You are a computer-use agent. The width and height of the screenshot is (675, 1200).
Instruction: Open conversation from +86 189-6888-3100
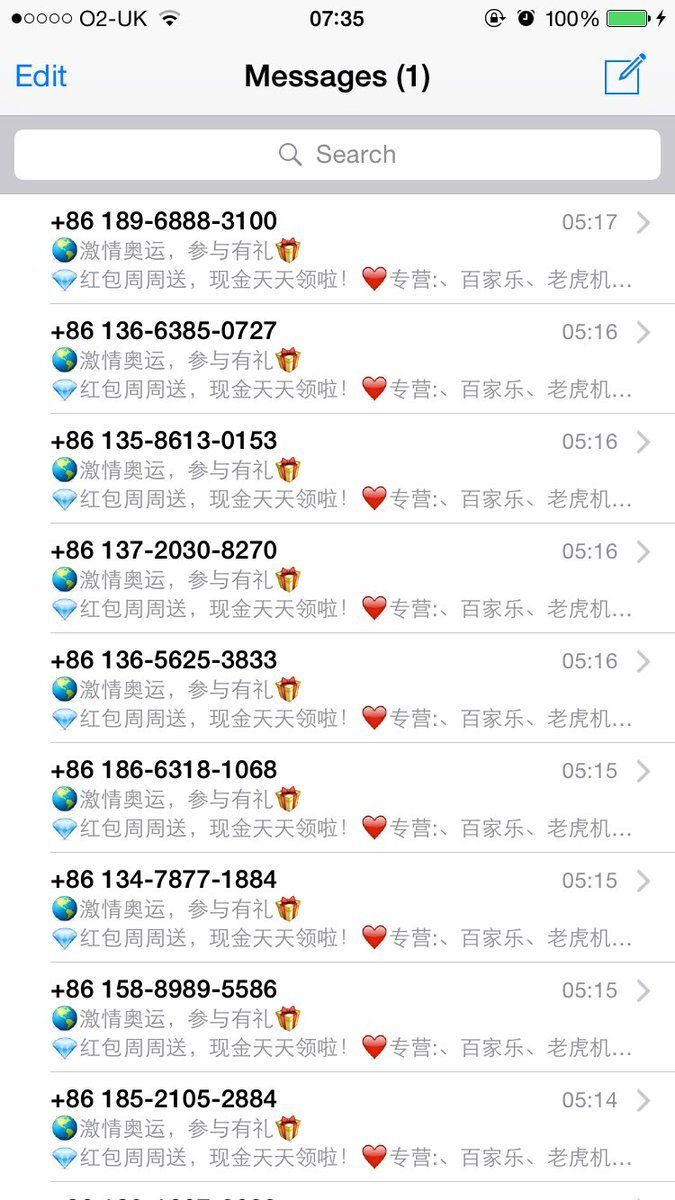[x=340, y=249]
